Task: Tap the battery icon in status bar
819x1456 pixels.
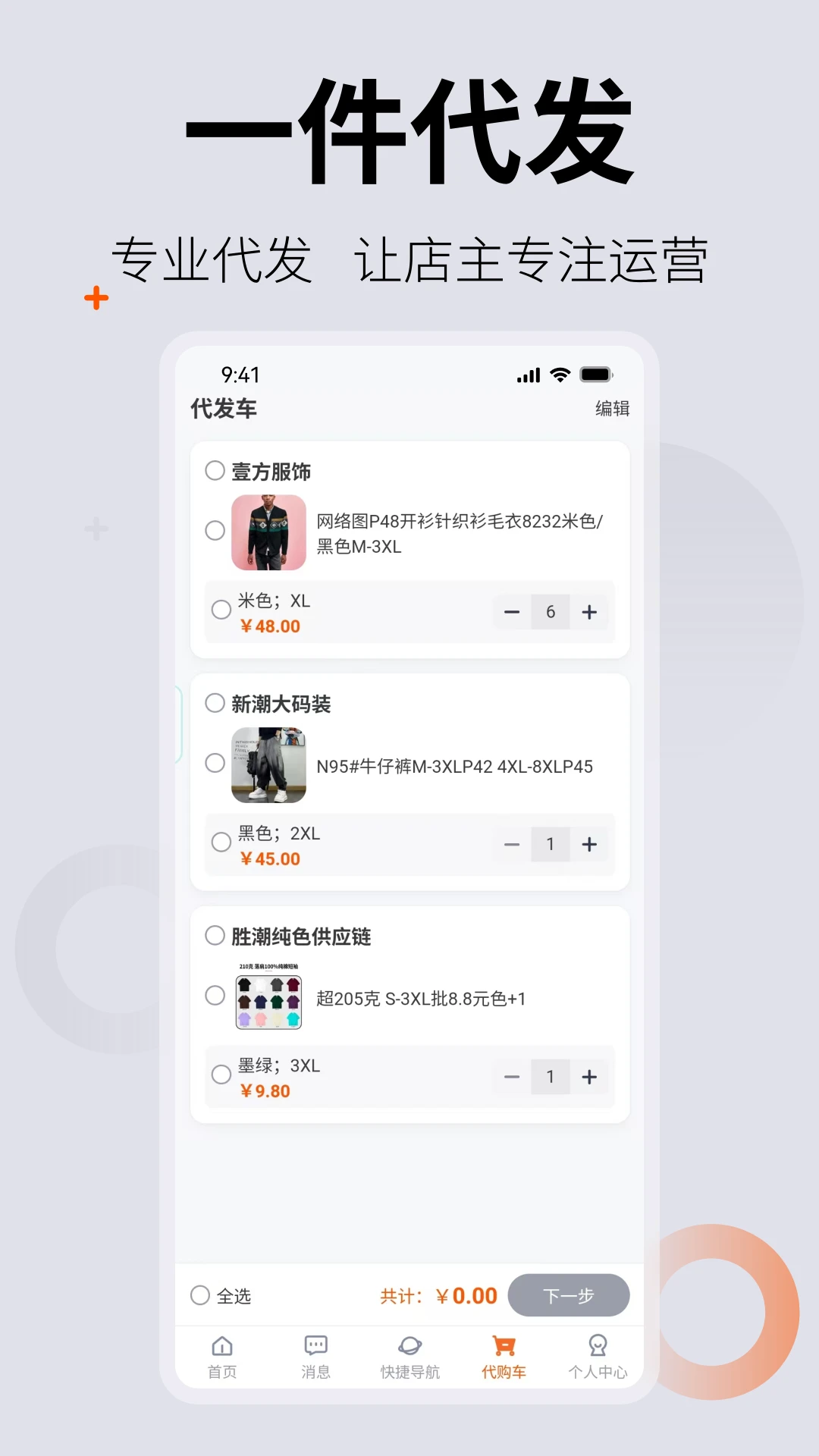Action: (x=595, y=375)
